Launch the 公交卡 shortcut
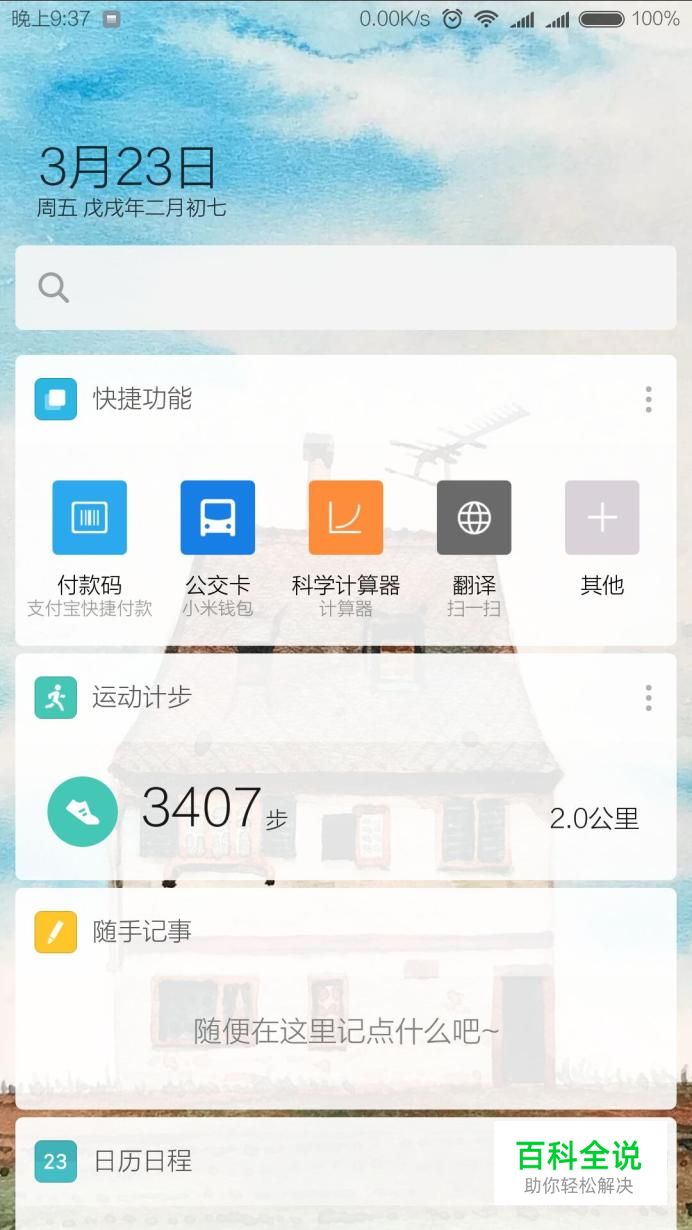This screenshot has width=692, height=1230. 218,517
